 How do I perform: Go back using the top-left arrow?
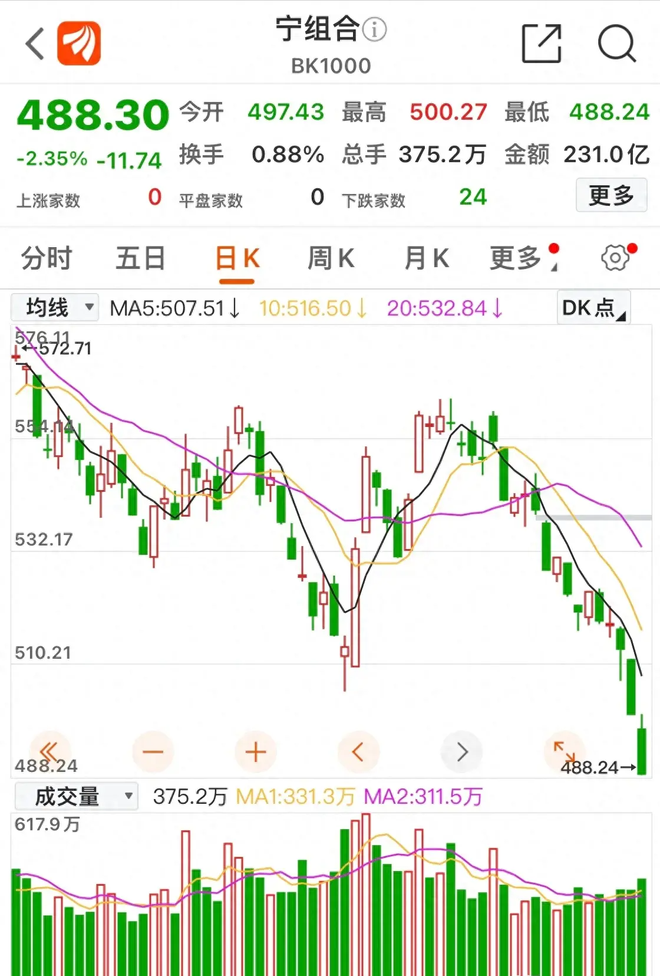tap(35, 44)
